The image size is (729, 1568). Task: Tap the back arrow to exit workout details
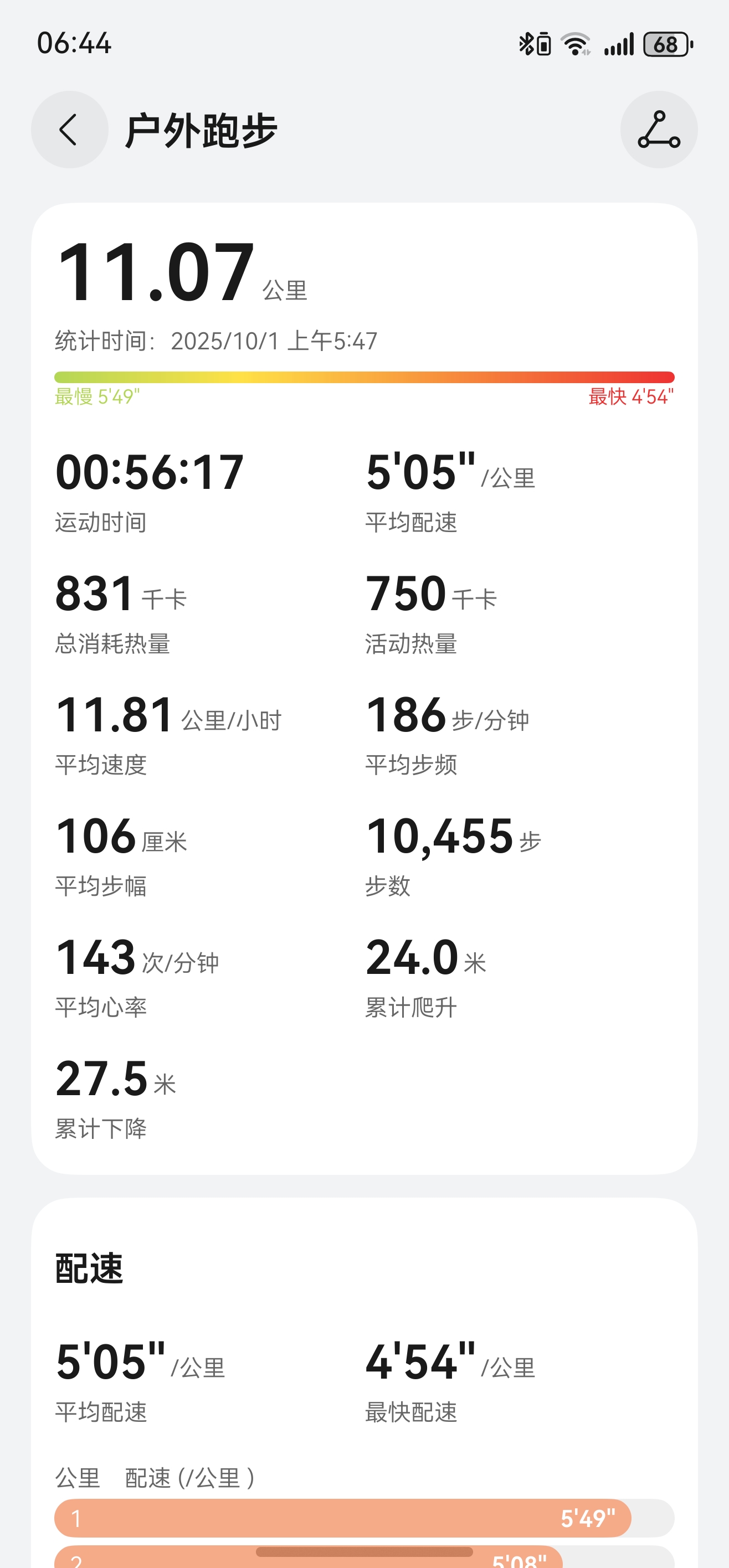tap(69, 130)
